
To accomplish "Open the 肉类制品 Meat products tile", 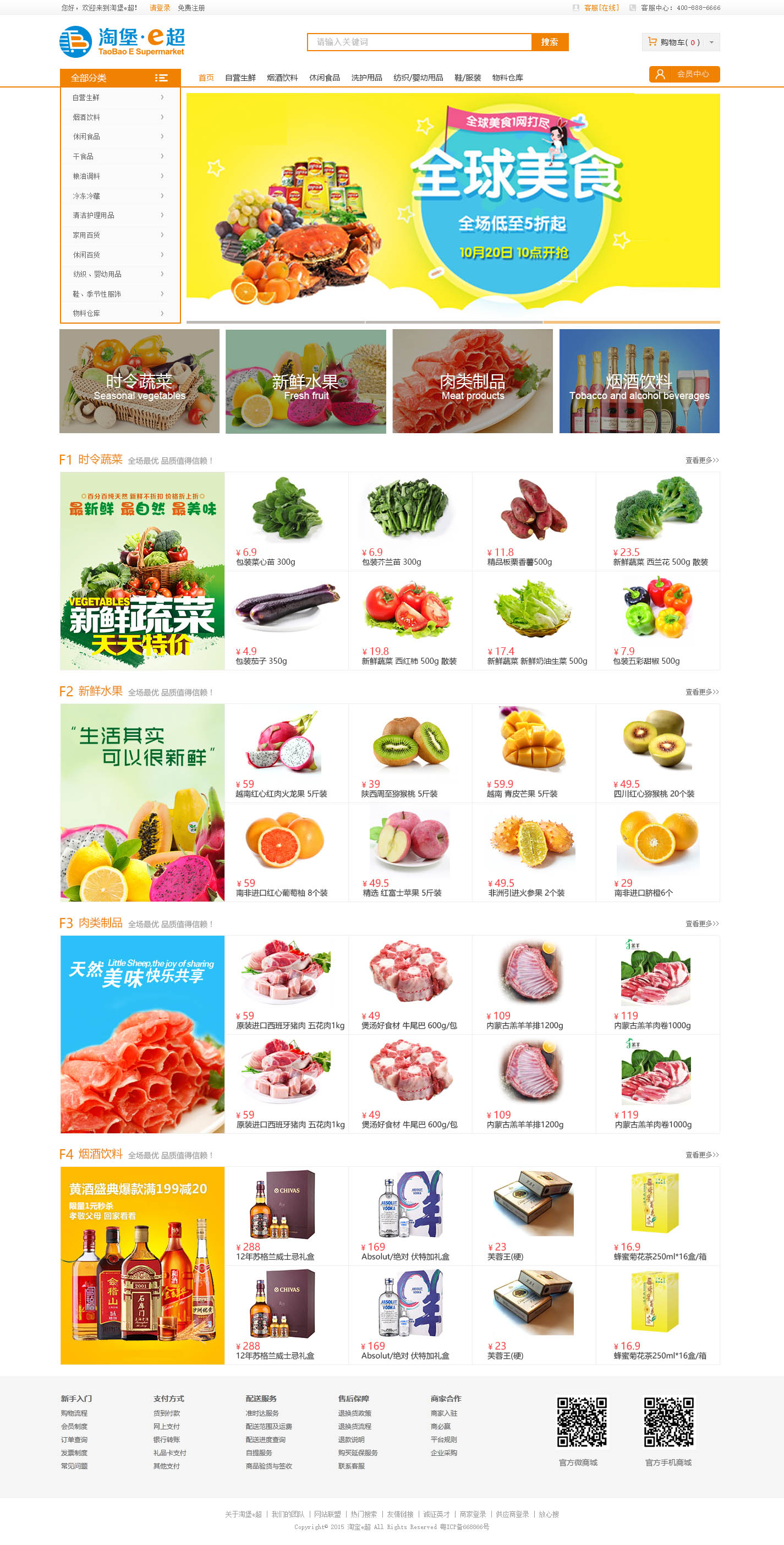I will tap(472, 381).
